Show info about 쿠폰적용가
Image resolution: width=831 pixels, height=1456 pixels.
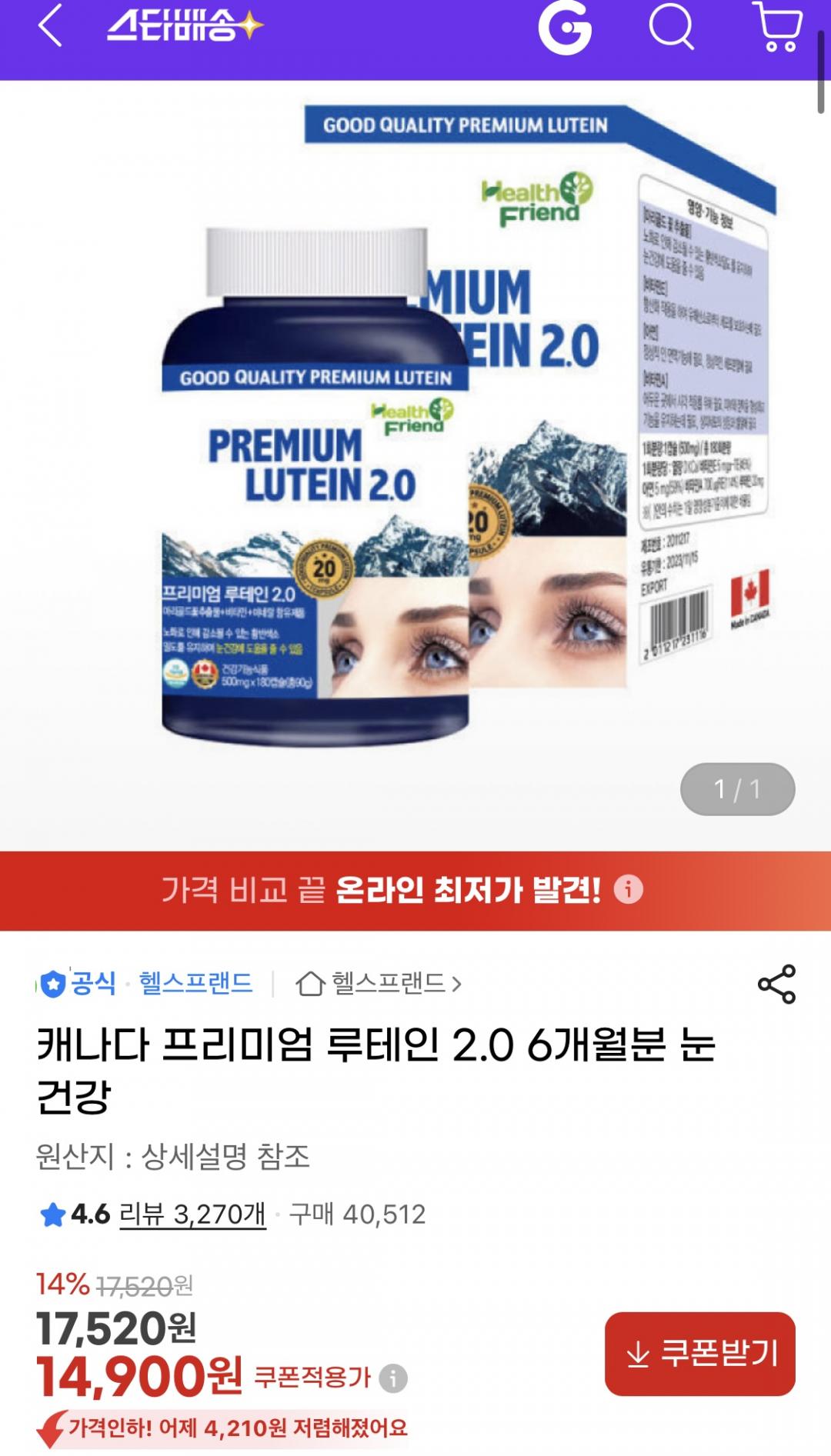[x=393, y=1378]
